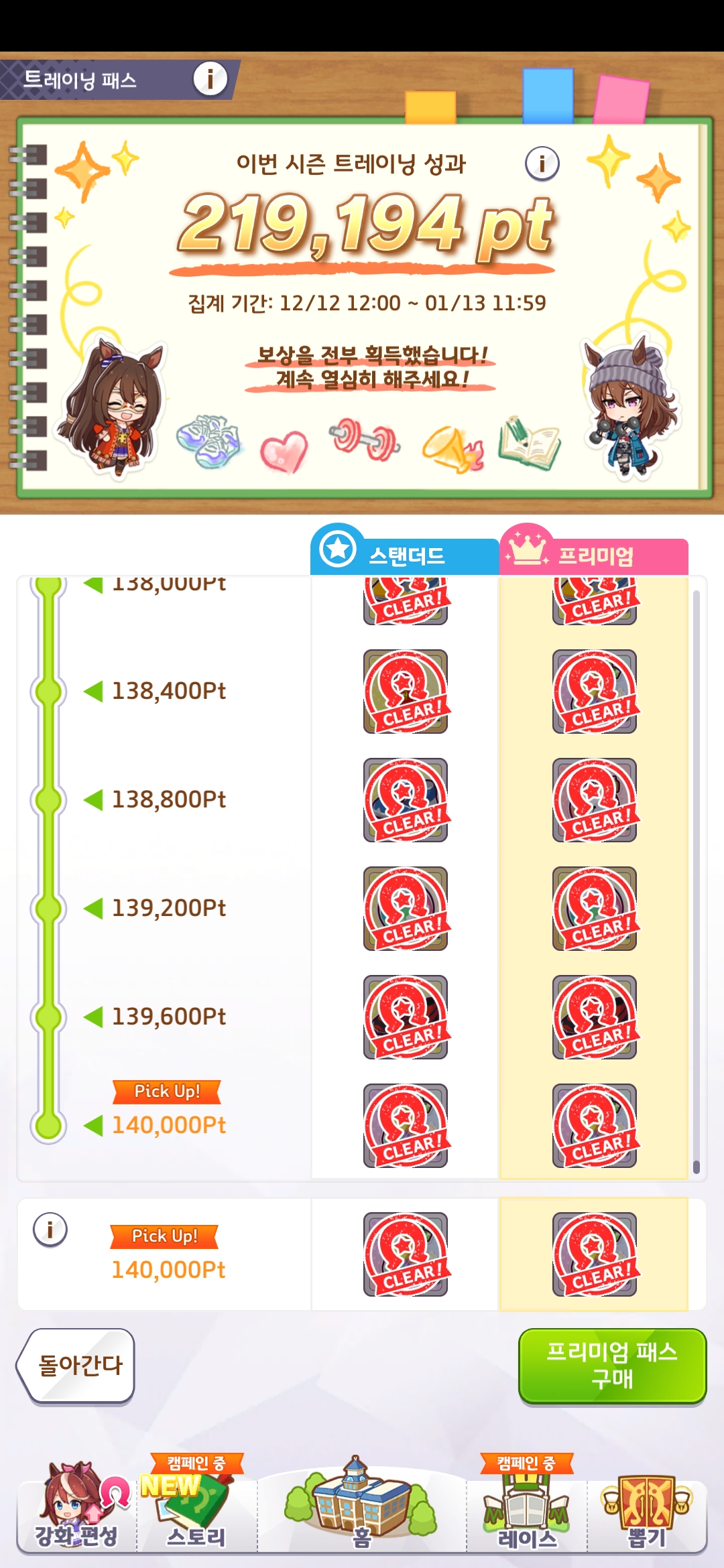Open the 레이스 tab
Screen dimensions: 724x1568
(527, 1514)
